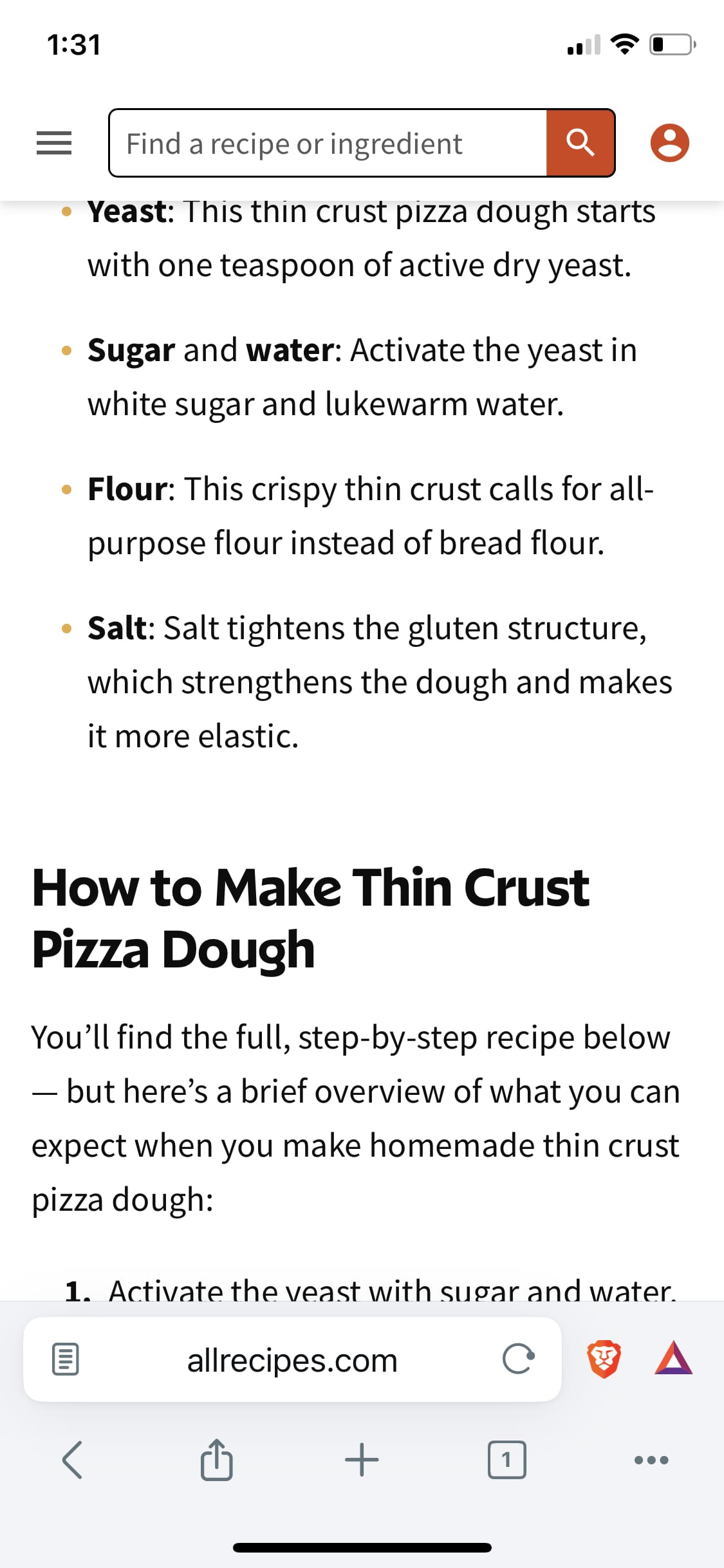Go back to the previous page

pyautogui.click(x=72, y=1459)
